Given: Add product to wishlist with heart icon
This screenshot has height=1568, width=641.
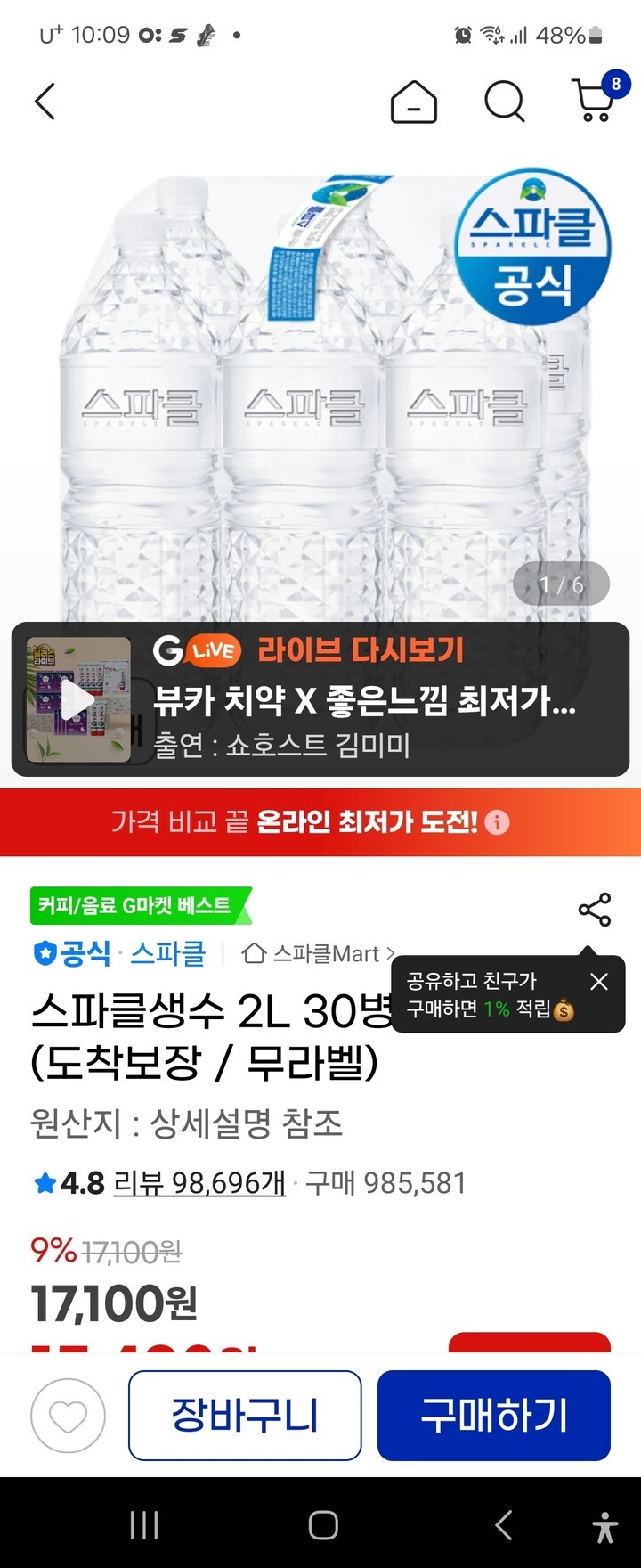Looking at the screenshot, I should click(68, 1416).
